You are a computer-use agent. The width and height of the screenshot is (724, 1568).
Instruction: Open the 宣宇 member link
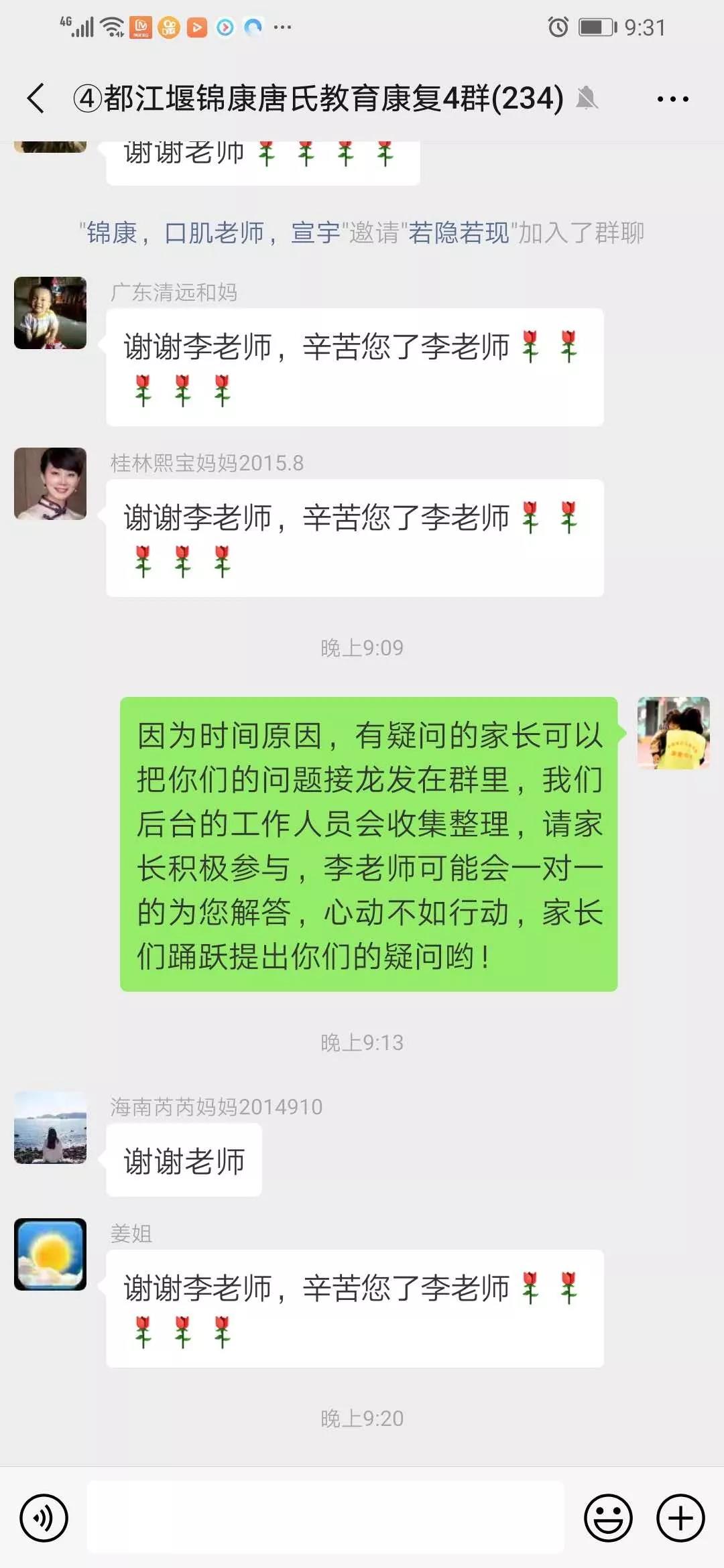pos(315,233)
